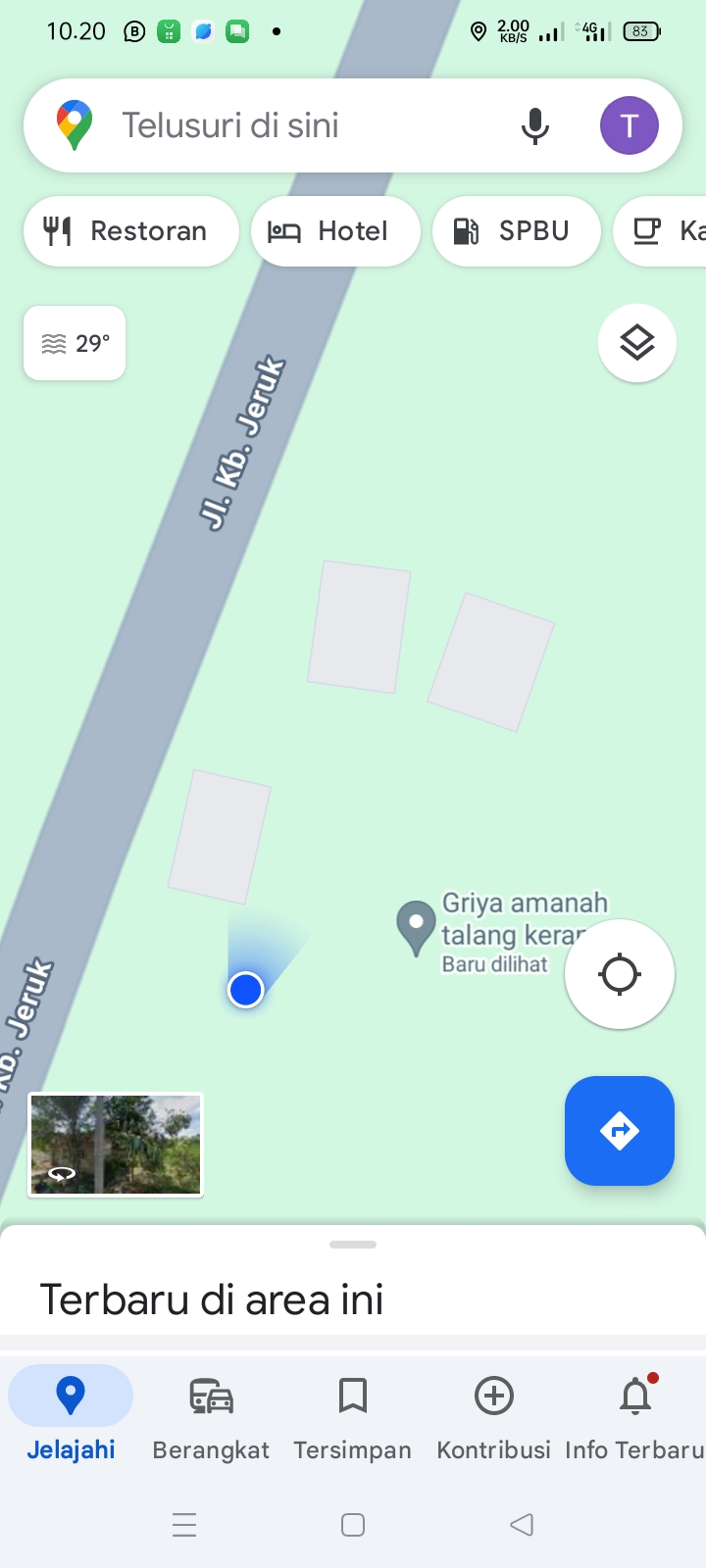Start voice search with the microphone

[535, 125]
